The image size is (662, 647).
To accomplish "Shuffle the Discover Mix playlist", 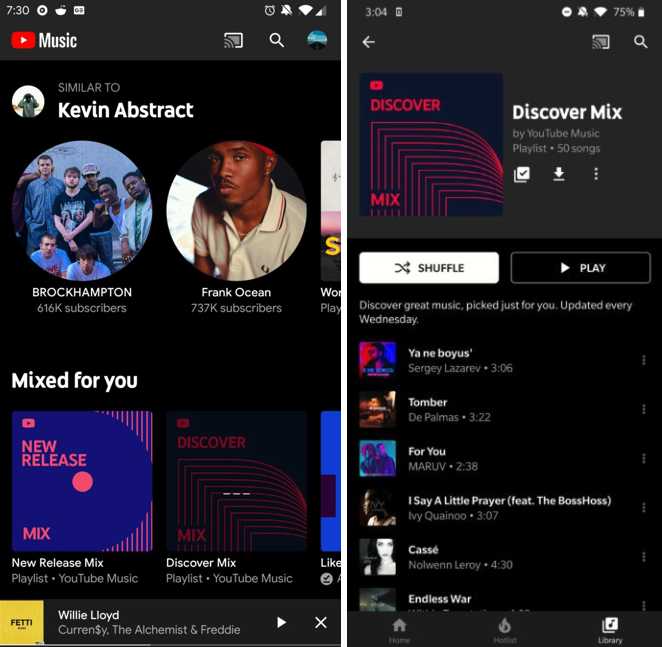I will pyautogui.click(x=428, y=268).
